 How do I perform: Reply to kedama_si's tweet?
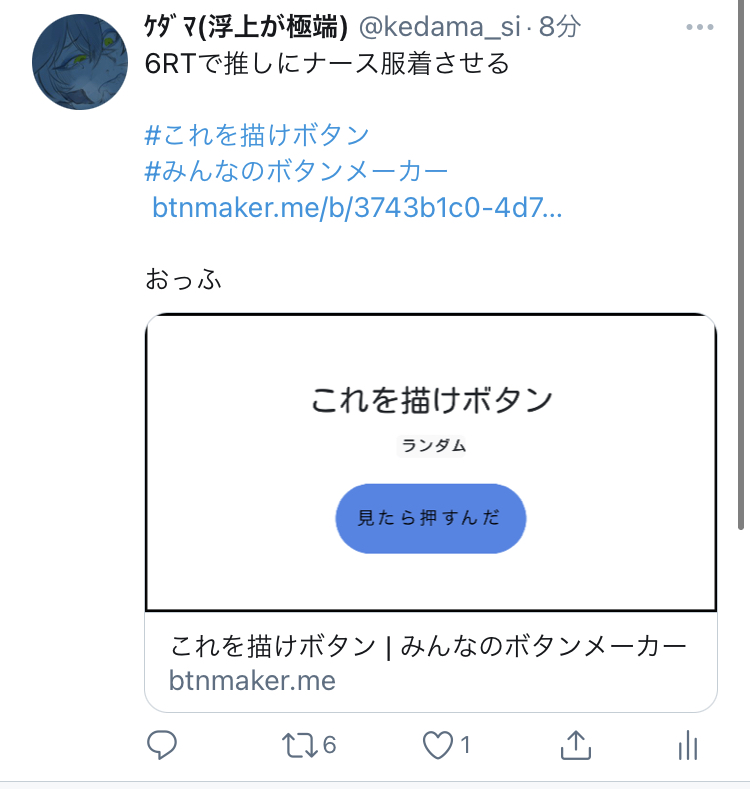(163, 745)
